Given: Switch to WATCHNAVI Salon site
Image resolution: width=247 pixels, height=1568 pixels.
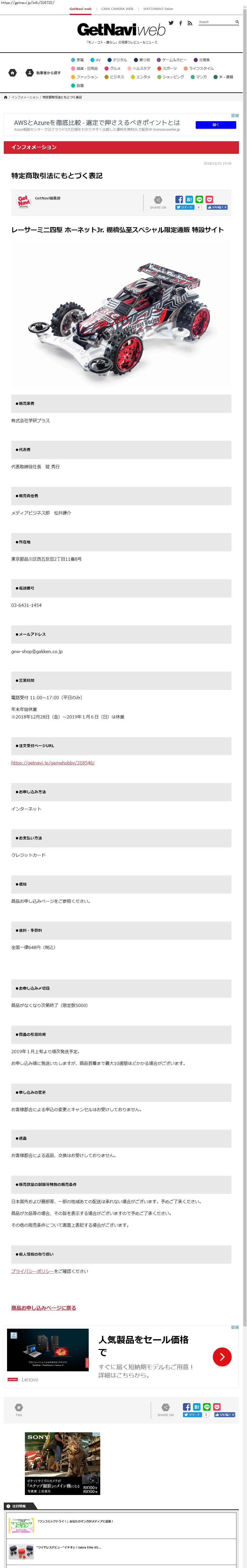Looking at the screenshot, I should pos(158,9).
